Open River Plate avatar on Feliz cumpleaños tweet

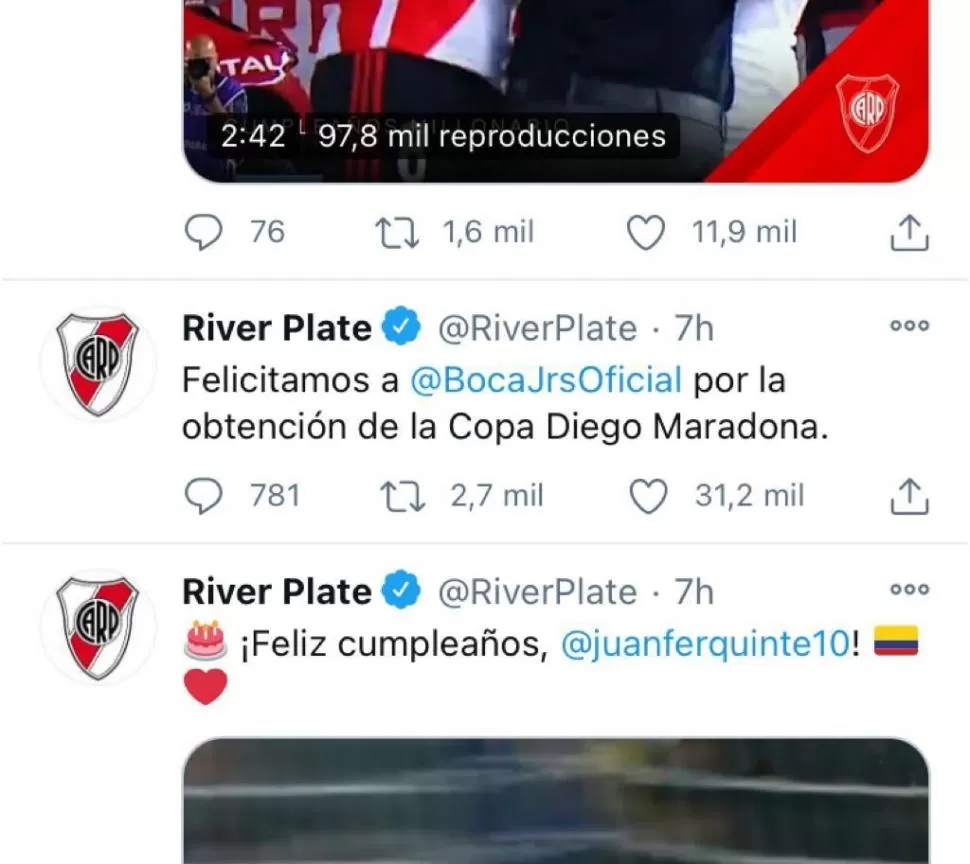[97, 625]
